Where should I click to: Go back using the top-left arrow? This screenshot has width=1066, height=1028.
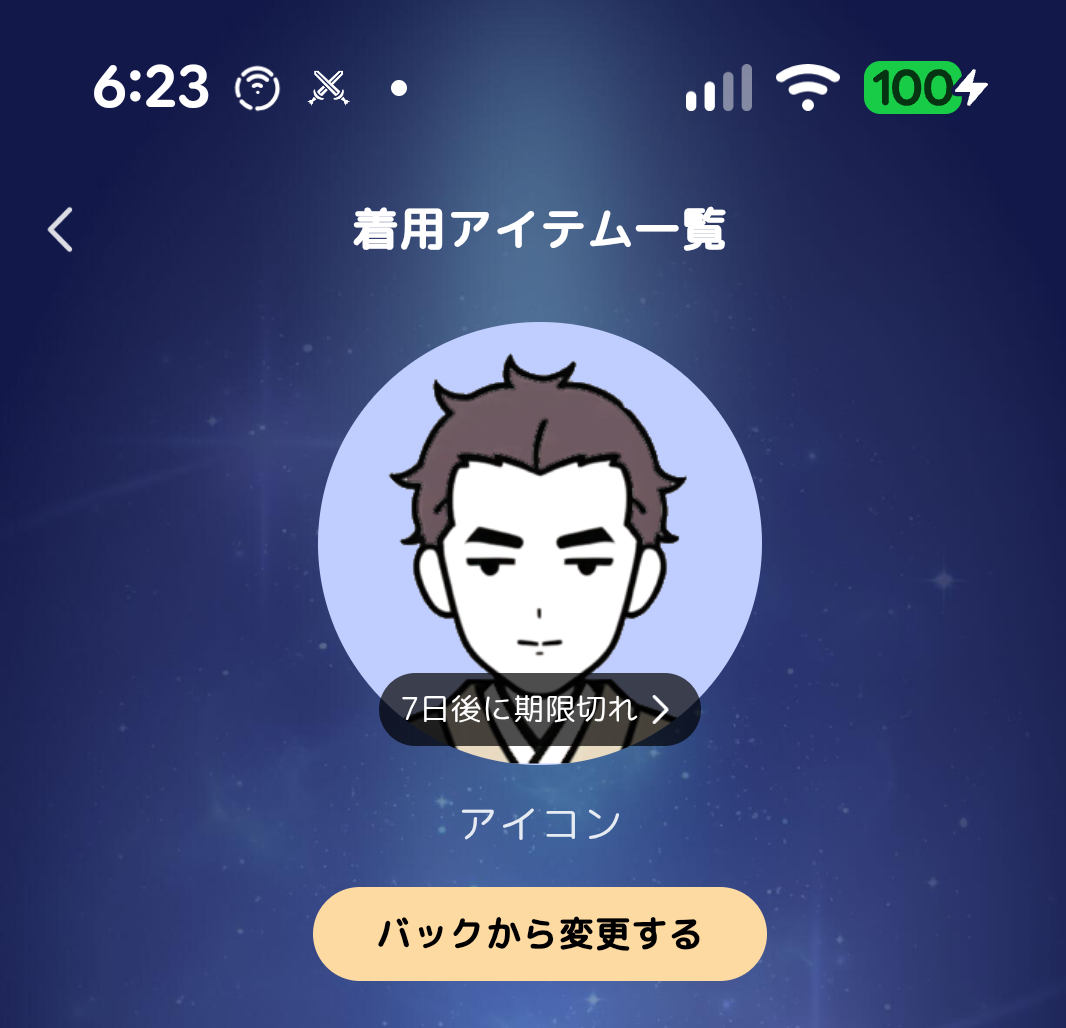61,230
